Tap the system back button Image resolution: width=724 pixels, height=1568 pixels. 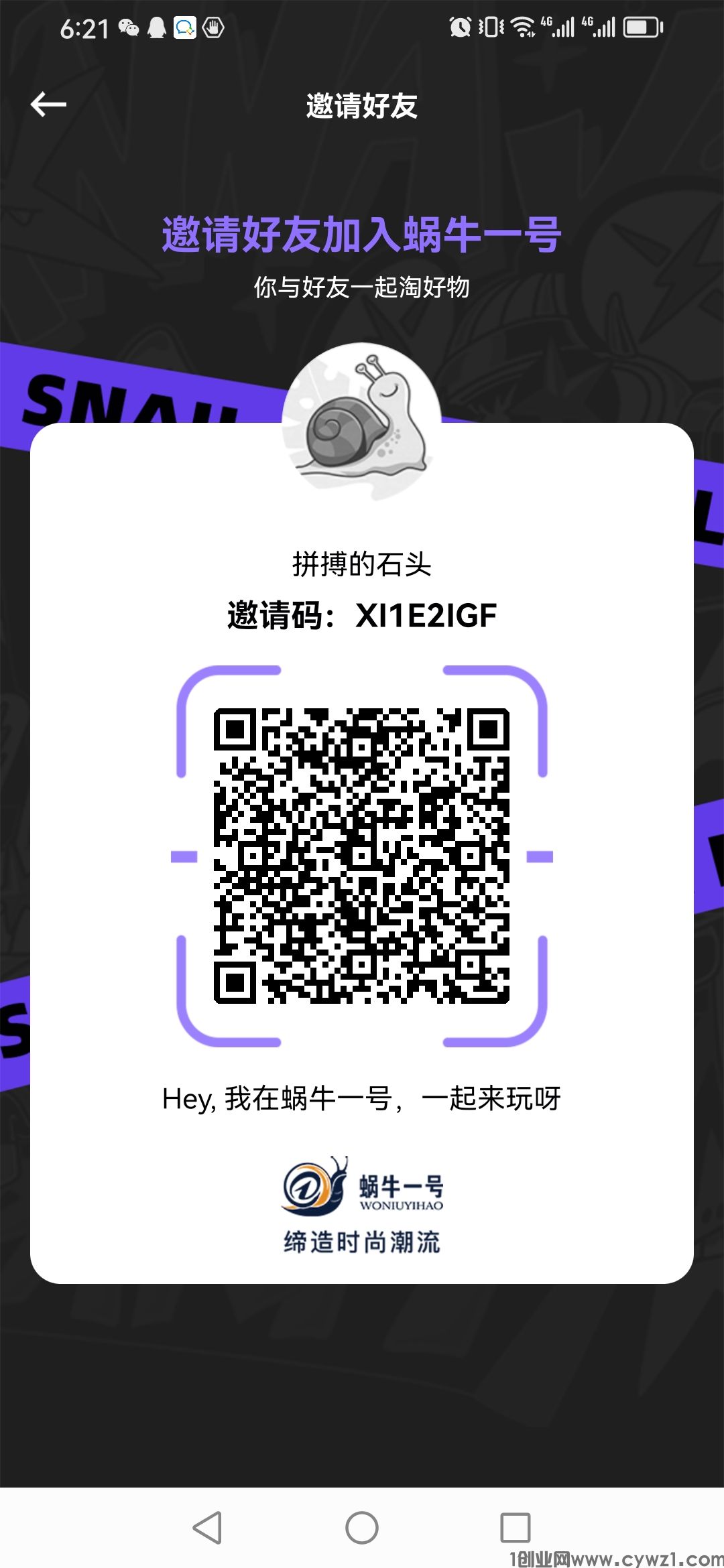click(207, 1528)
